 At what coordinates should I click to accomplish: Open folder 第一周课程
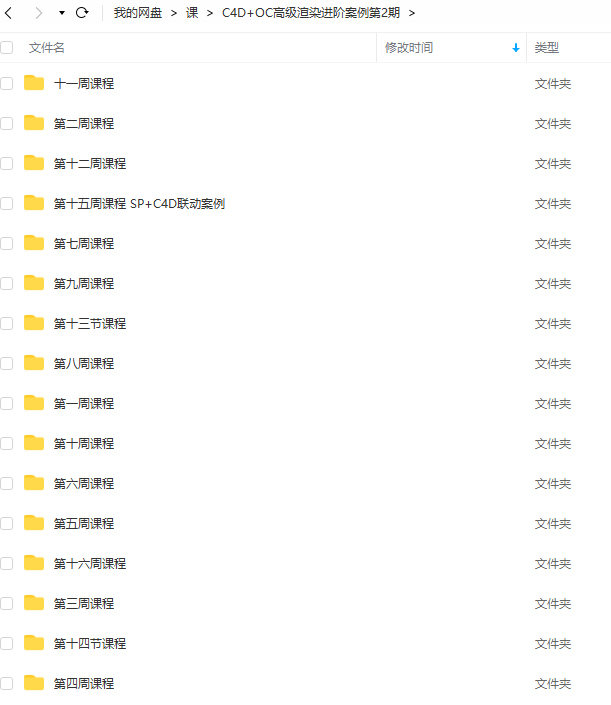[84, 403]
